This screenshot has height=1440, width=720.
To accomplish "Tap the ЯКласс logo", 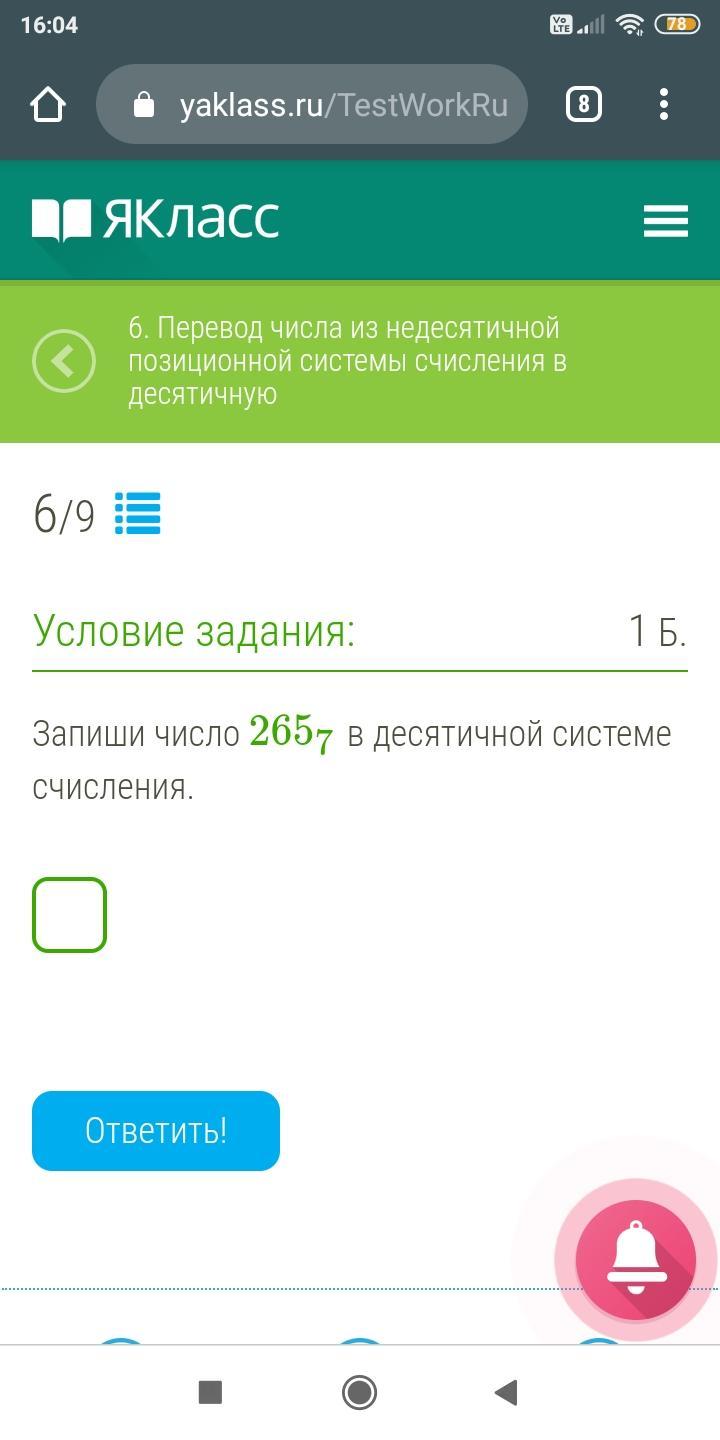I will point(156,220).
